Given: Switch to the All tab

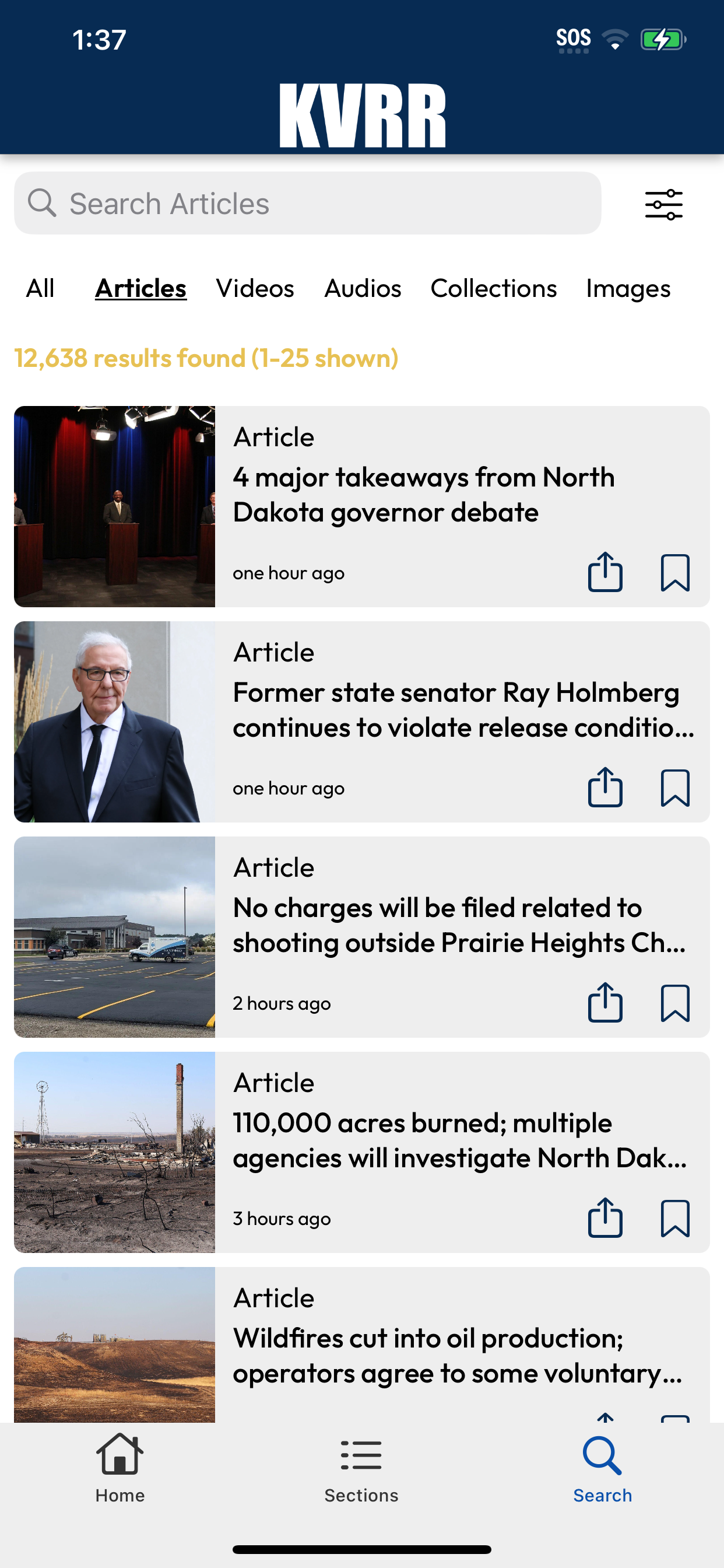Looking at the screenshot, I should point(40,289).
